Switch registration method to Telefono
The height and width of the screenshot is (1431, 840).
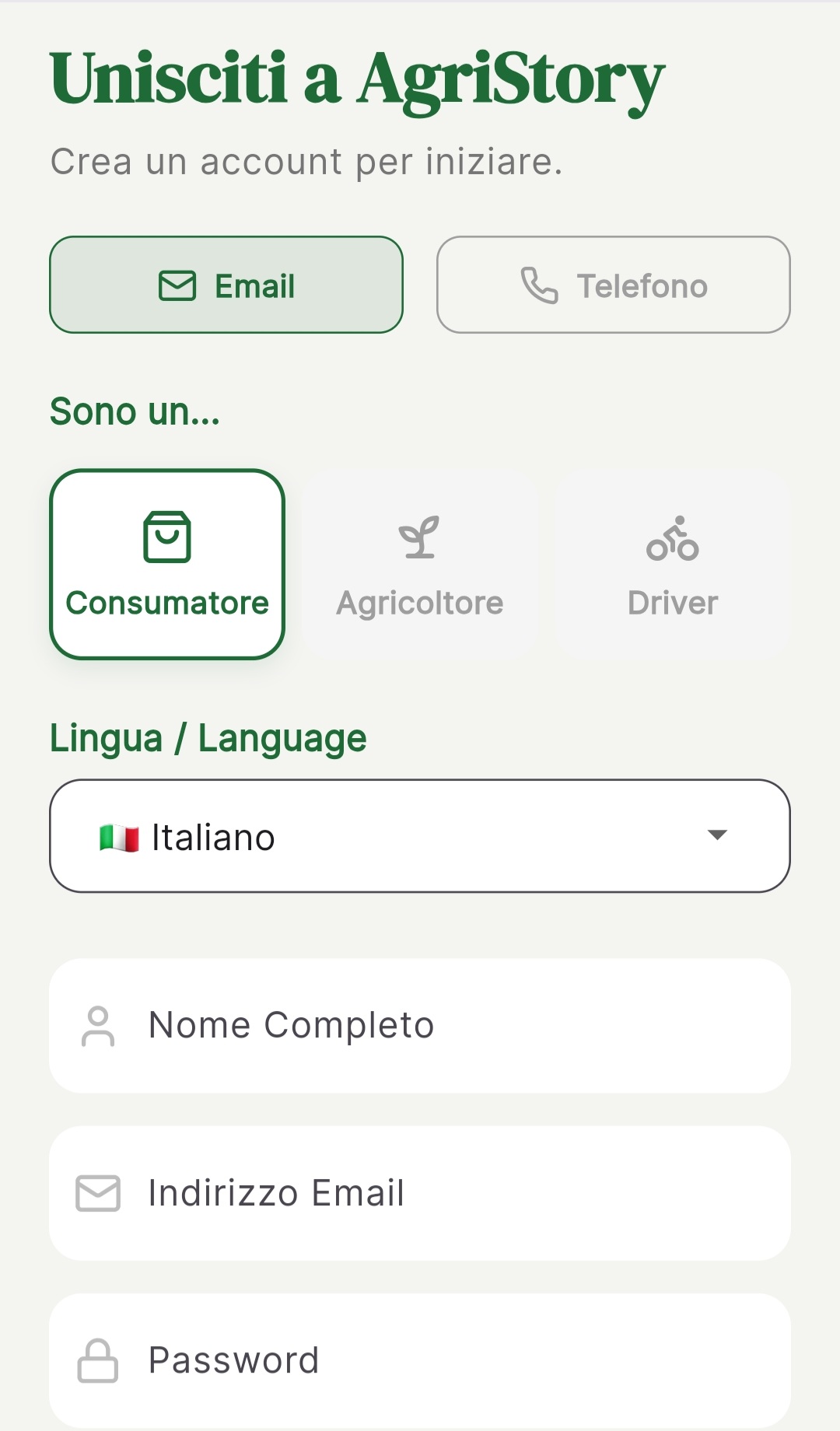[x=613, y=285]
